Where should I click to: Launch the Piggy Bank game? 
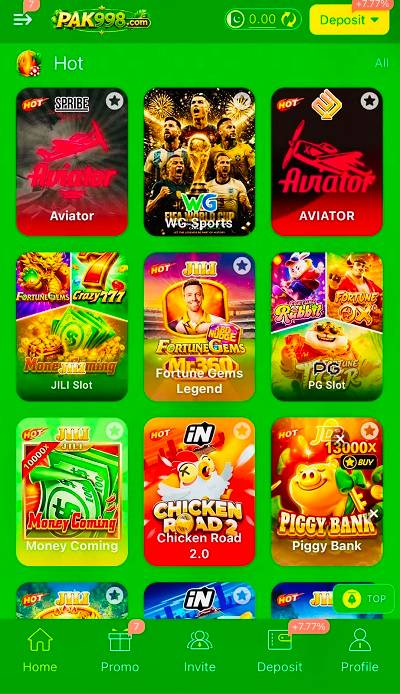coord(327,491)
